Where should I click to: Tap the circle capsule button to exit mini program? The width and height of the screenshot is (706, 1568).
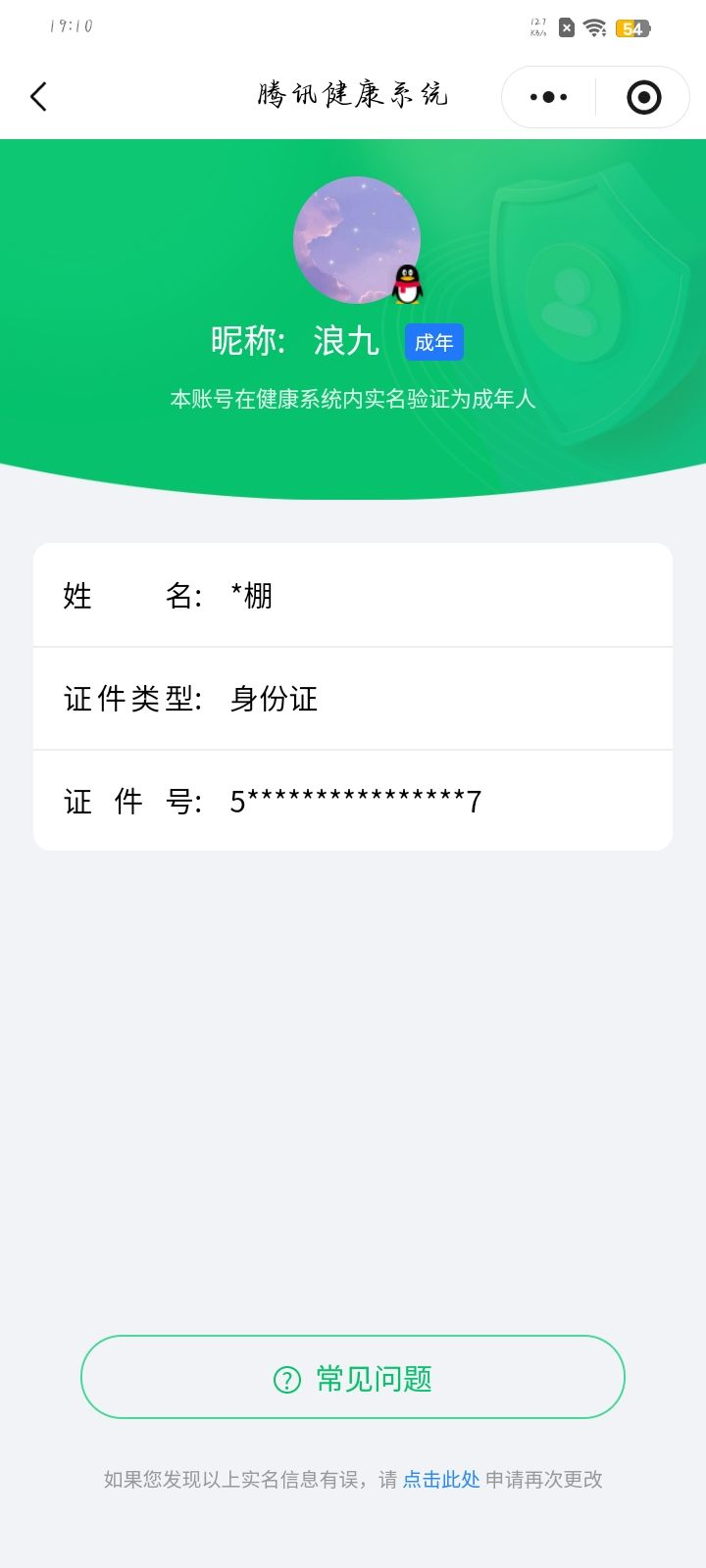642,96
